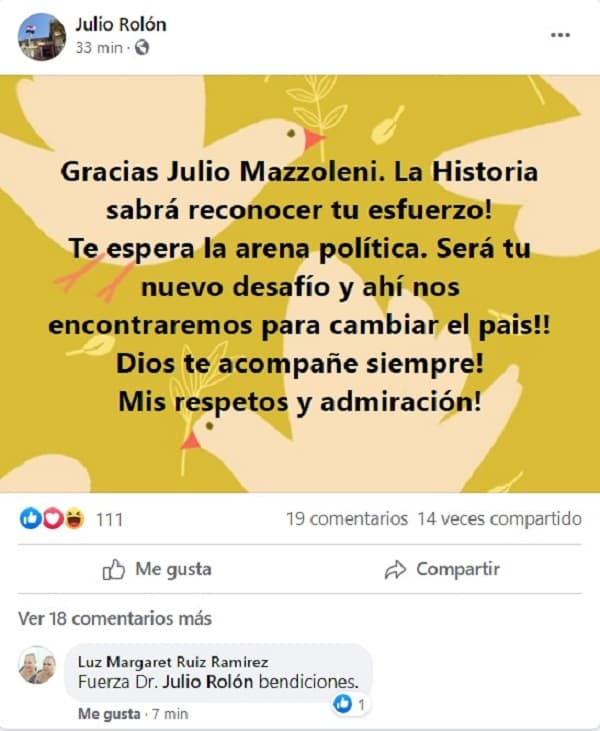Expand Ver 18 comentarios más

[x=115, y=618]
